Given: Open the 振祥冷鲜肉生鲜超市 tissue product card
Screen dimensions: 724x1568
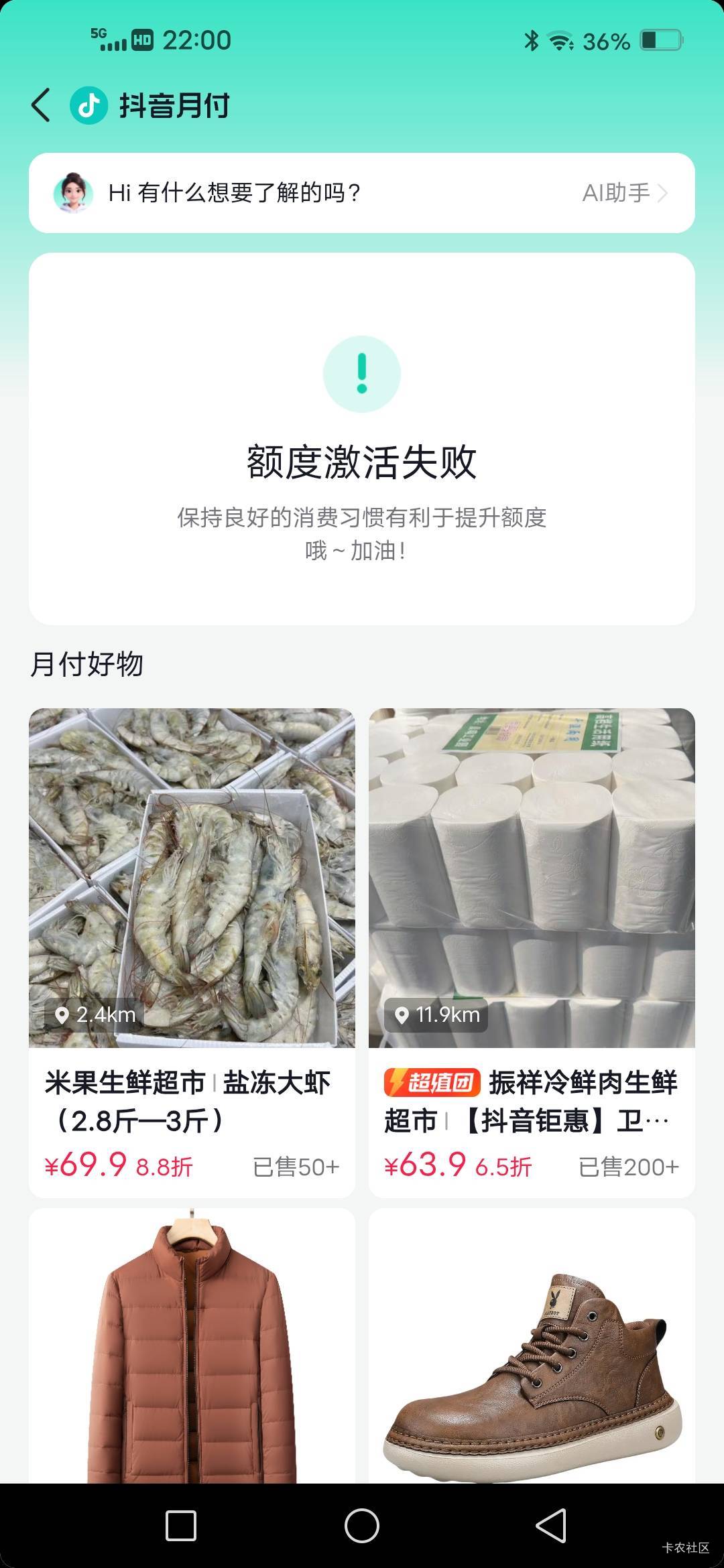Looking at the screenshot, I should click(532, 952).
